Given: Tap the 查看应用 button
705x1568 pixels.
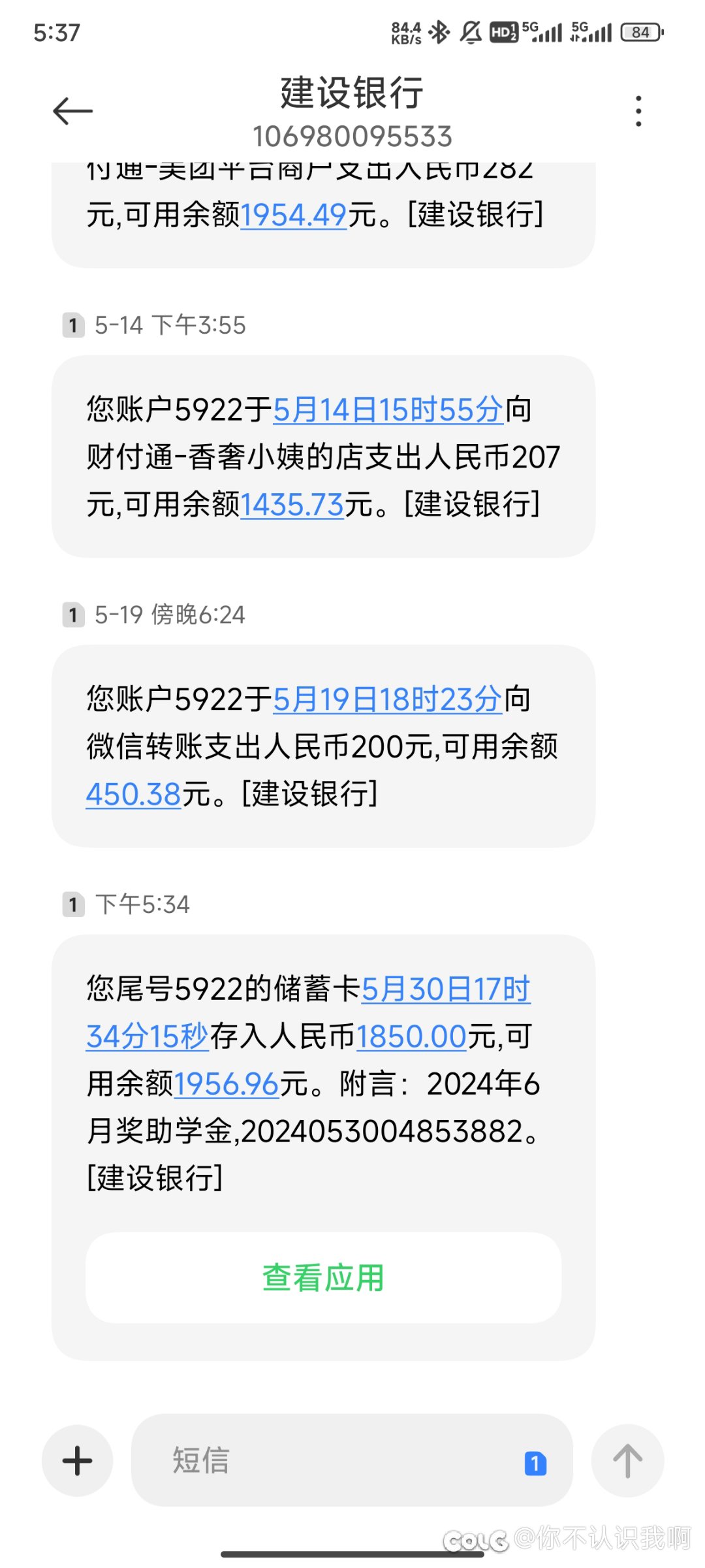Looking at the screenshot, I should (x=323, y=1278).
